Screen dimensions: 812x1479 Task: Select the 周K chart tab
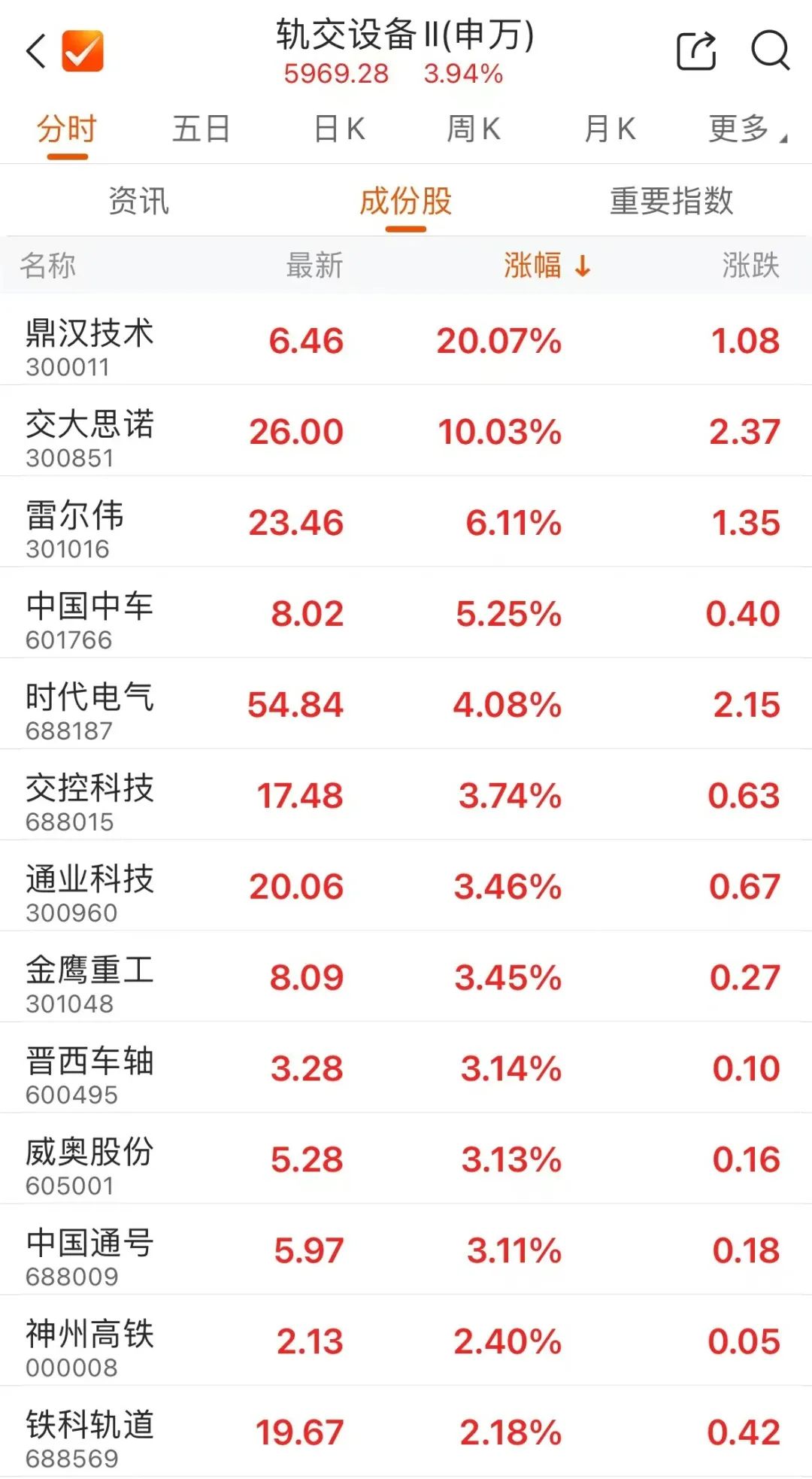click(x=473, y=129)
